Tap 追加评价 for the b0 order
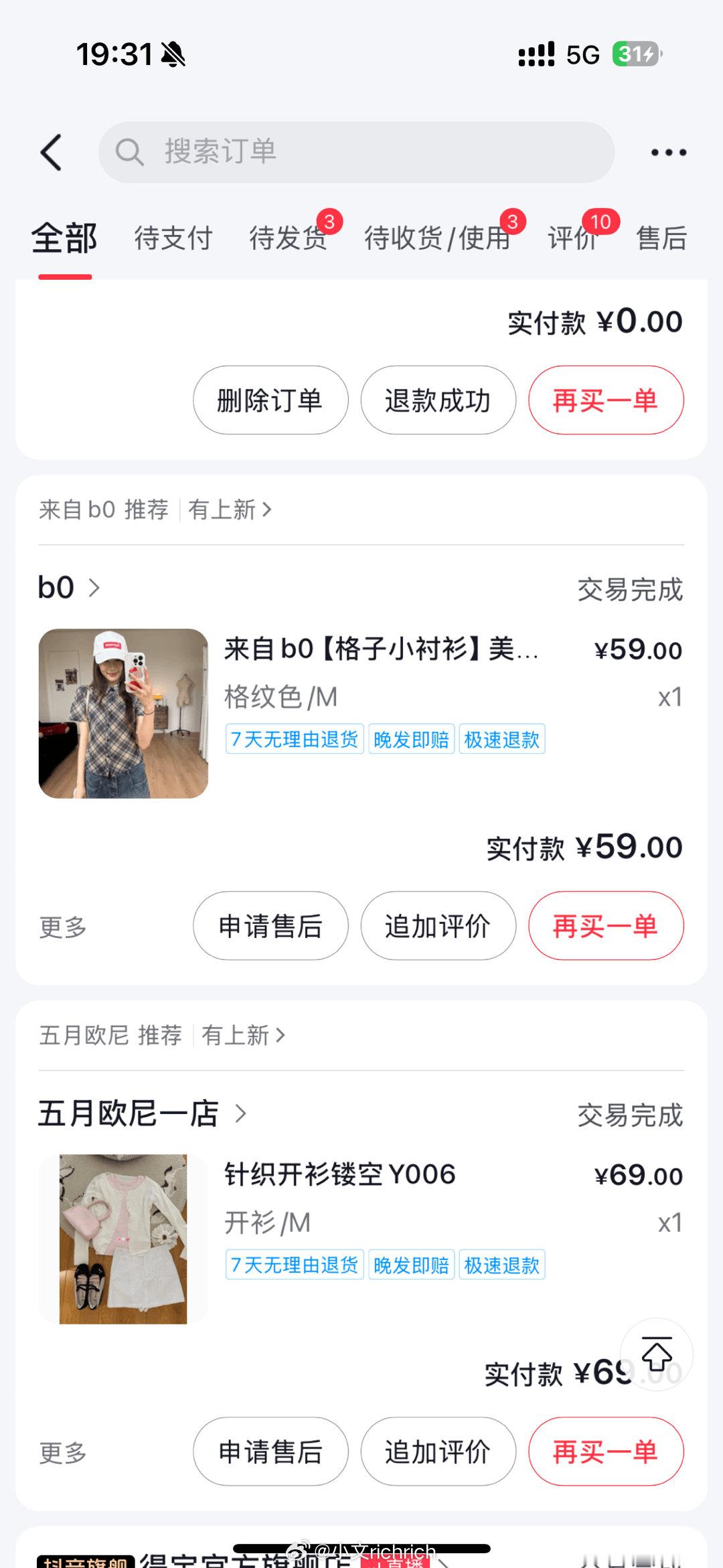Image resolution: width=723 pixels, height=1568 pixels. [x=438, y=926]
